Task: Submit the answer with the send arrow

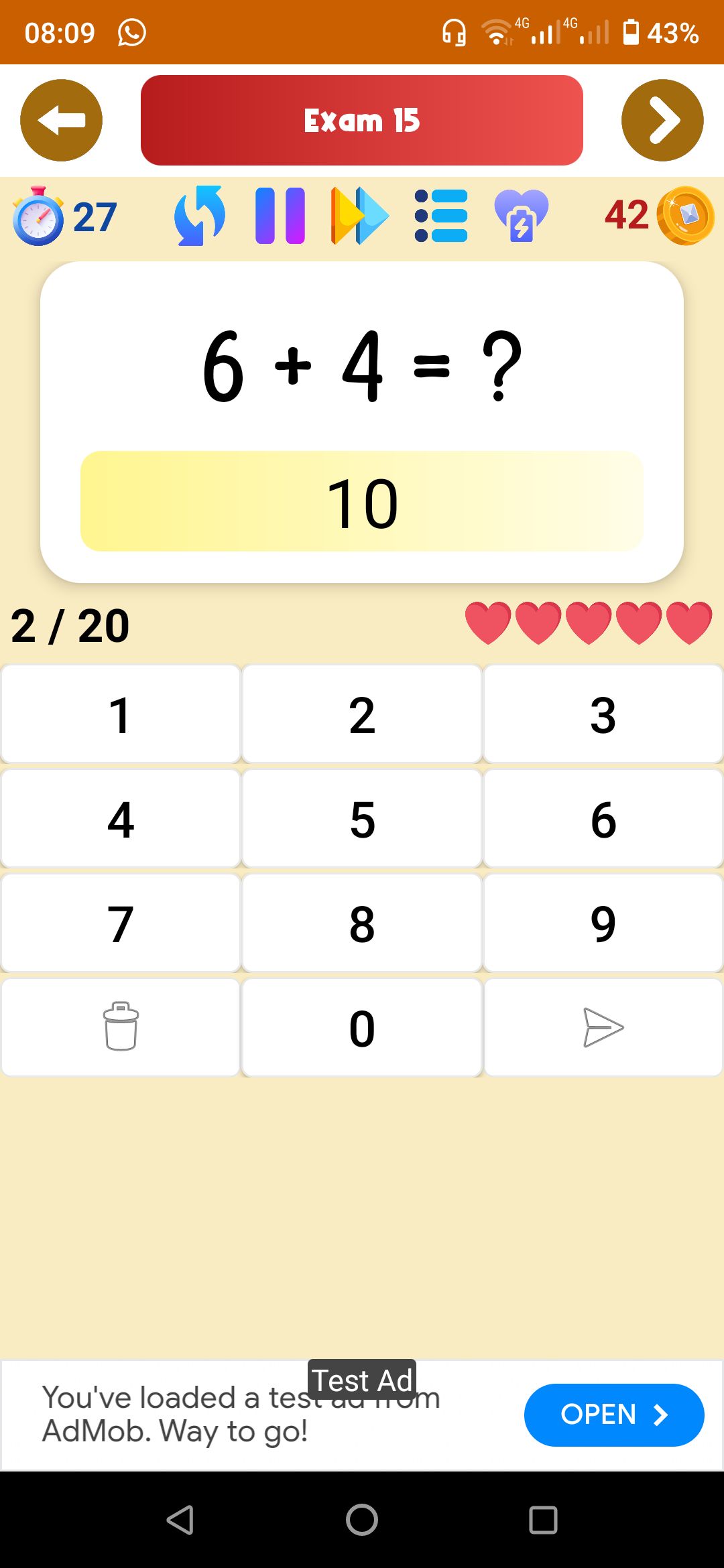Action: (603, 1028)
